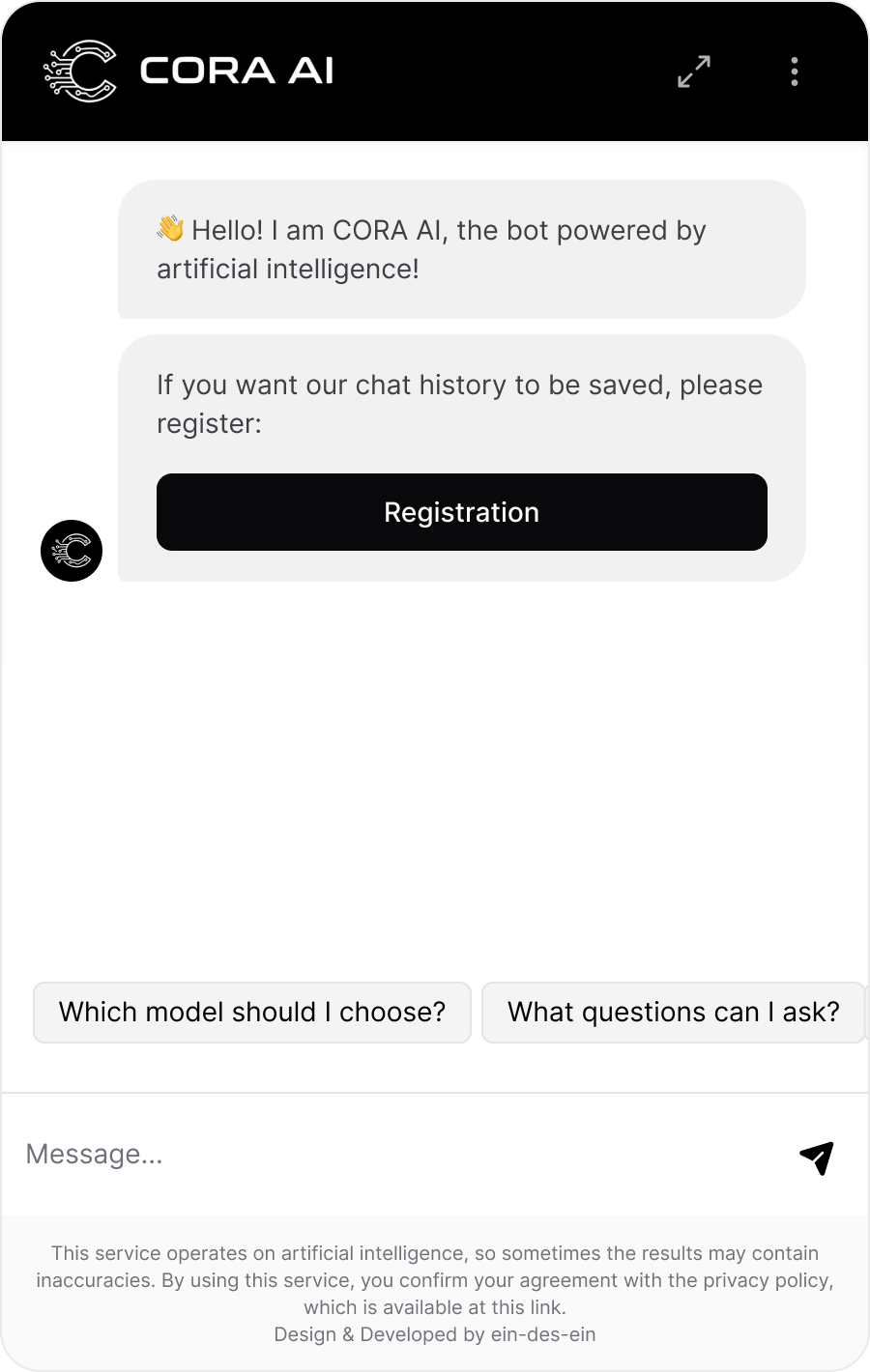The height and width of the screenshot is (1372, 870).
Task: Tap the Registration button
Action: 461,512
